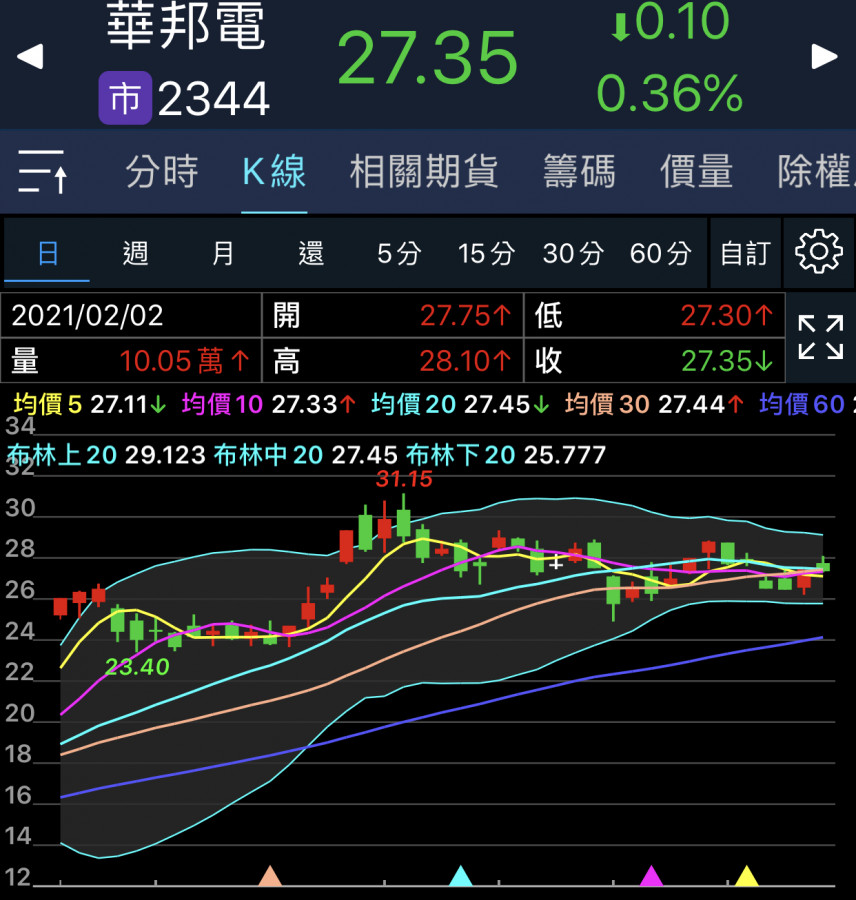Switch to the 相關期貨 tab
856x900 pixels.
(424, 172)
